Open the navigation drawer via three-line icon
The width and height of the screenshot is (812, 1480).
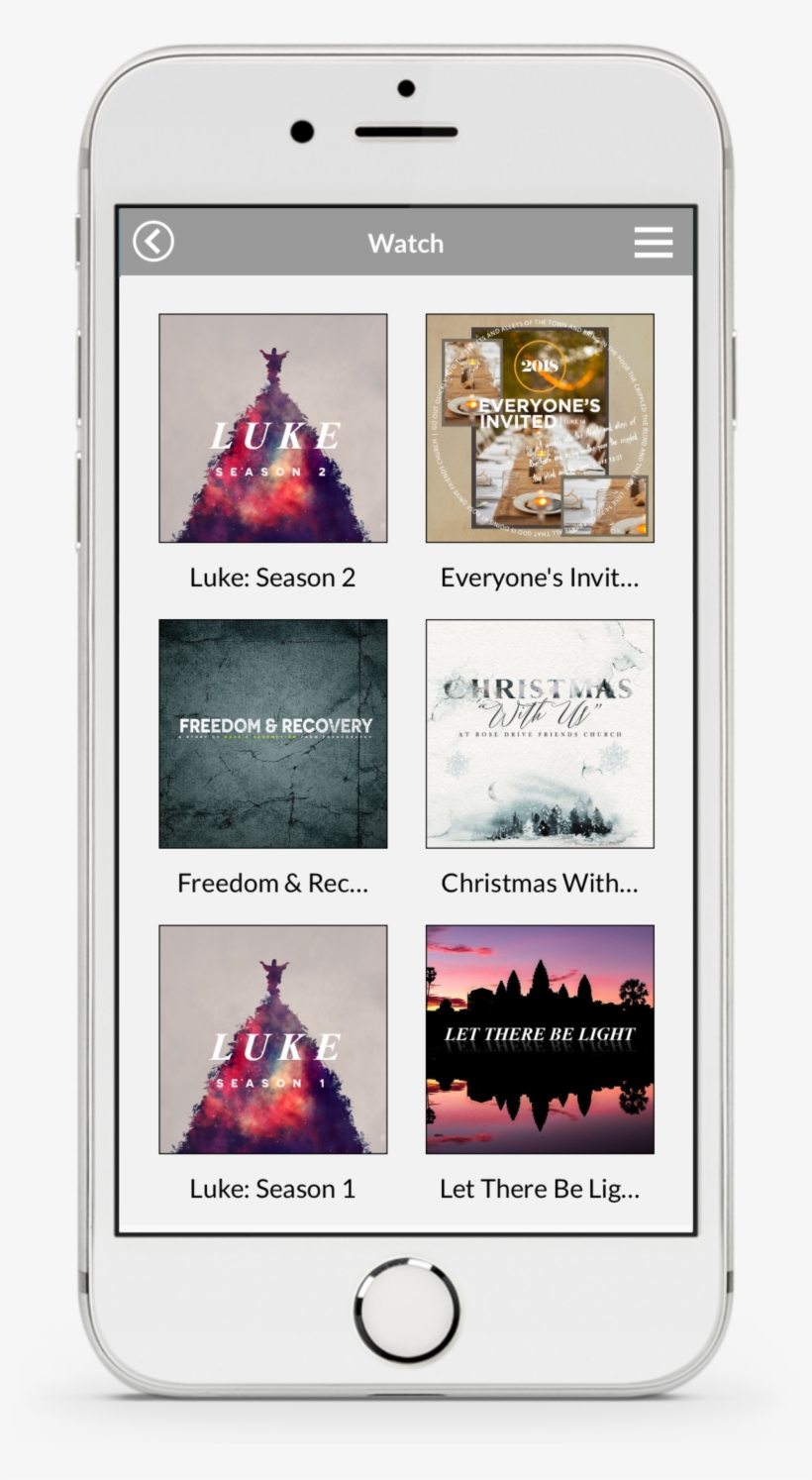tap(653, 241)
